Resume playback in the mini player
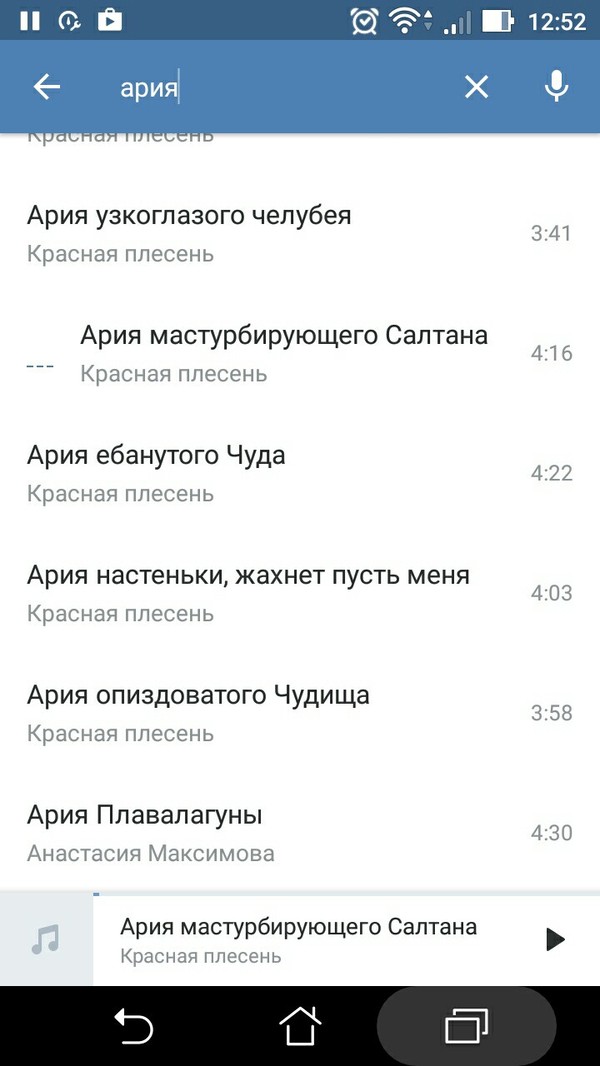Viewport: 600px width, 1066px height. click(554, 939)
